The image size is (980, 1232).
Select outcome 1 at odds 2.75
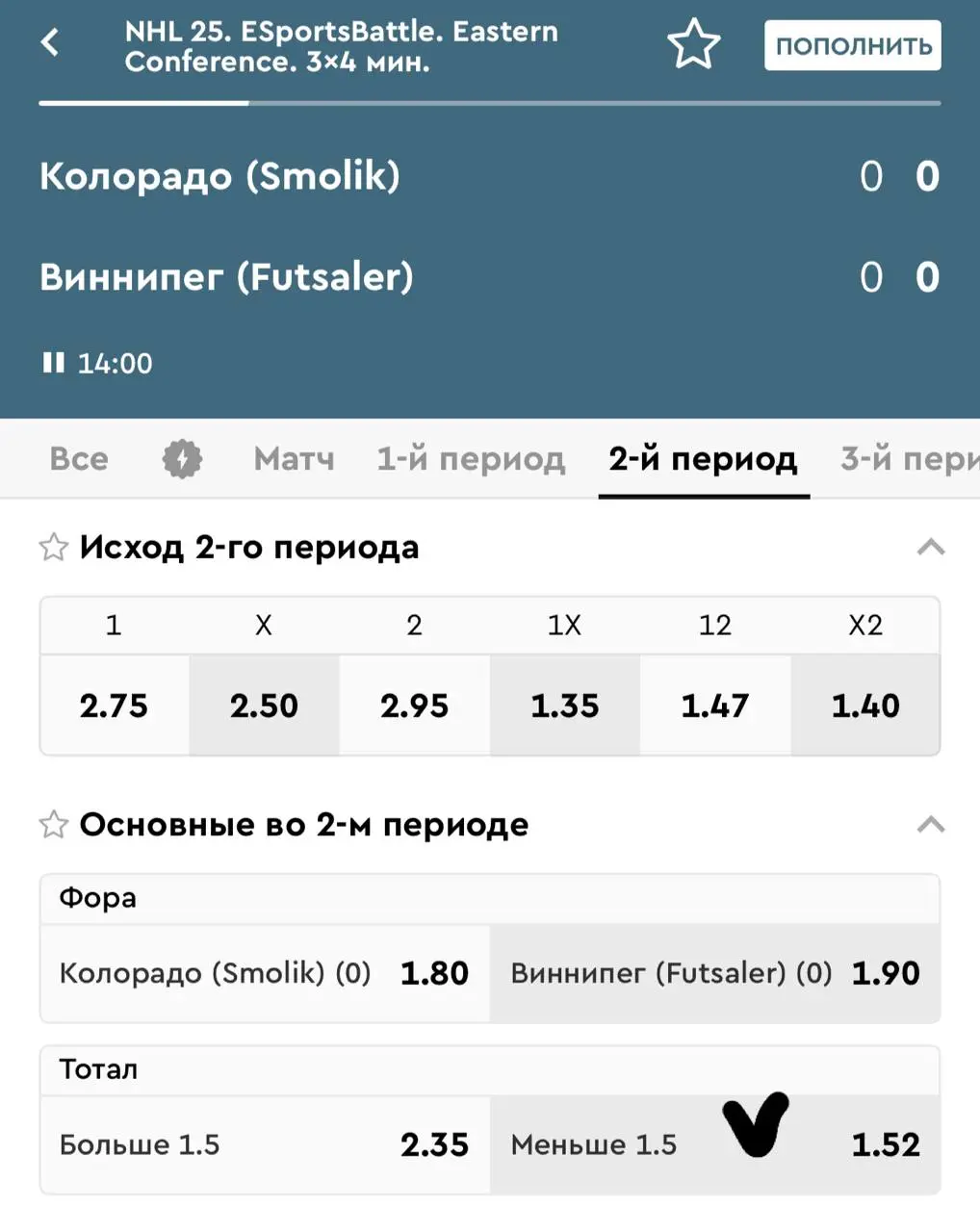[x=114, y=706]
